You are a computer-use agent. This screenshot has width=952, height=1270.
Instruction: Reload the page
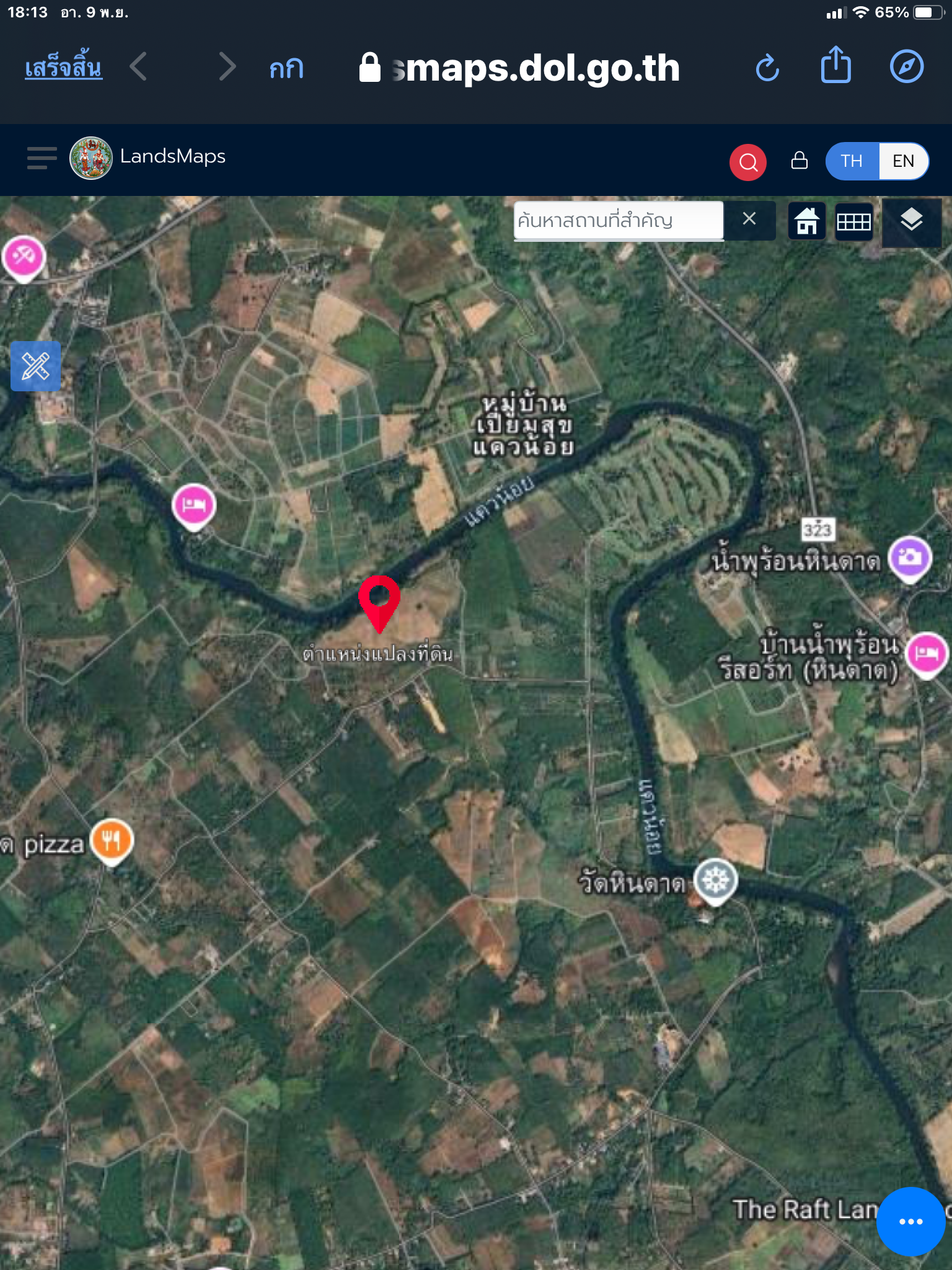pyautogui.click(x=767, y=67)
